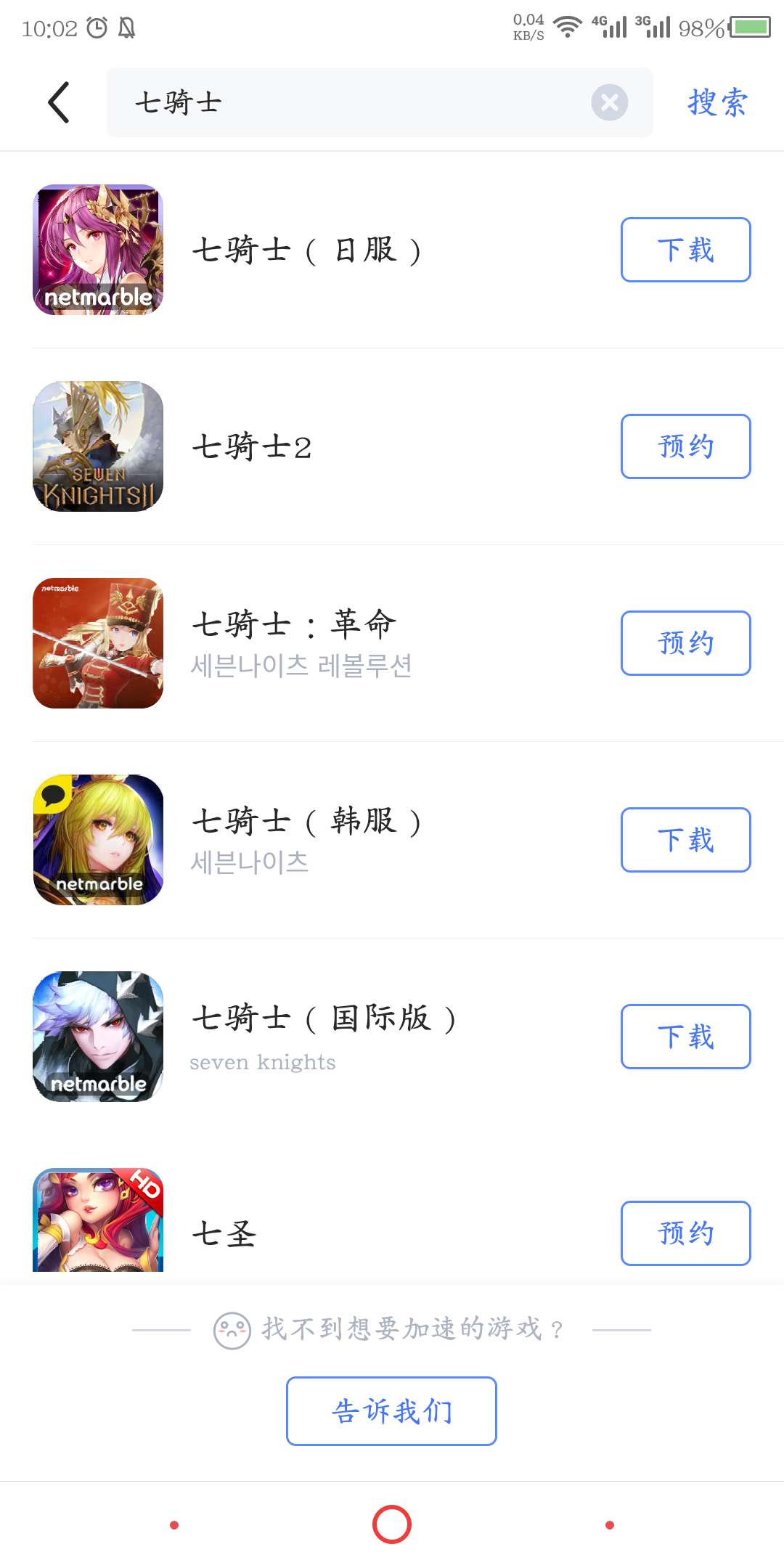Image resolution: width=784 pixels, height=1568 pixels.
Task: Clear the 七骑士 search text
Action: click(609, 102)
